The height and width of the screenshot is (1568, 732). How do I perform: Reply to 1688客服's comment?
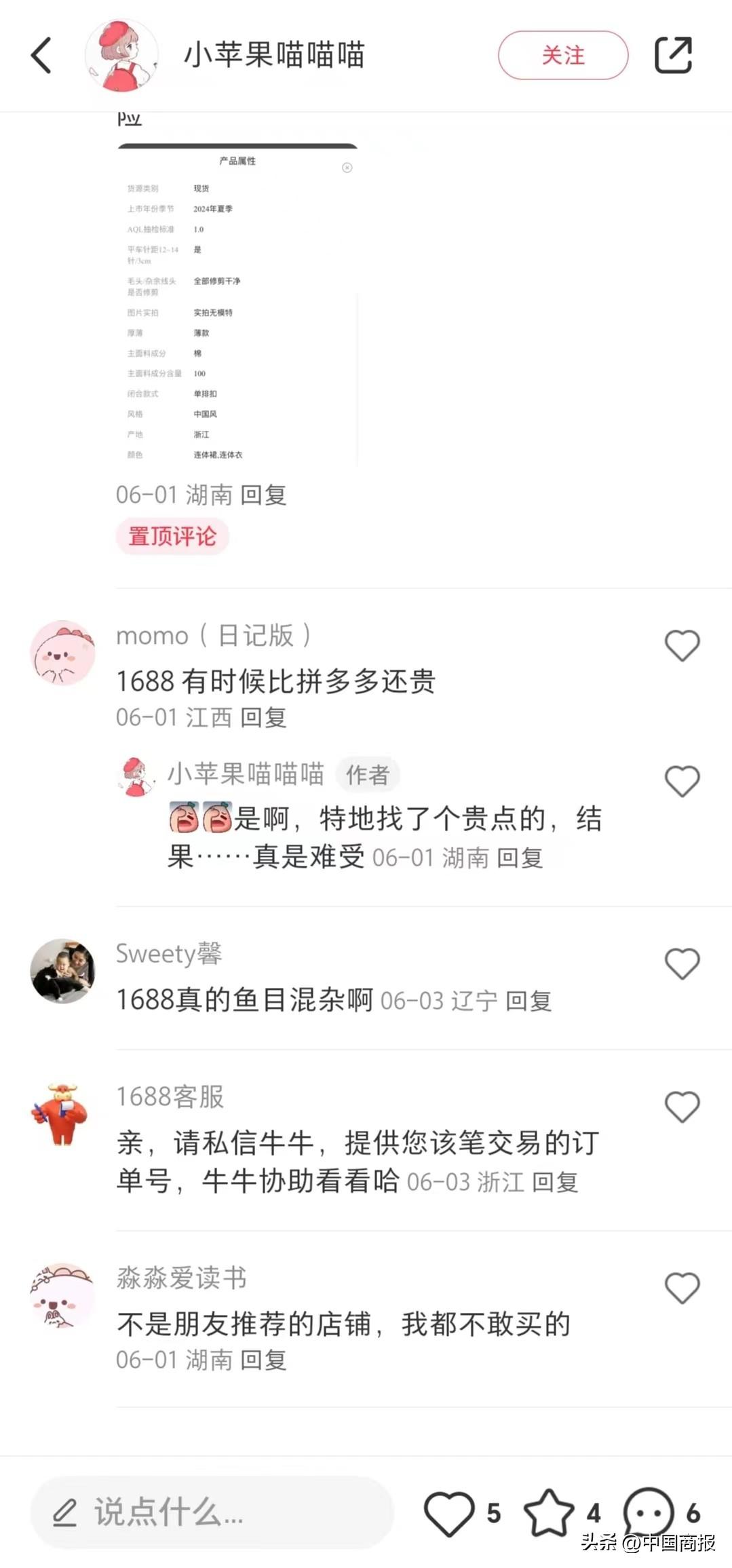(x=554, y=1182)
